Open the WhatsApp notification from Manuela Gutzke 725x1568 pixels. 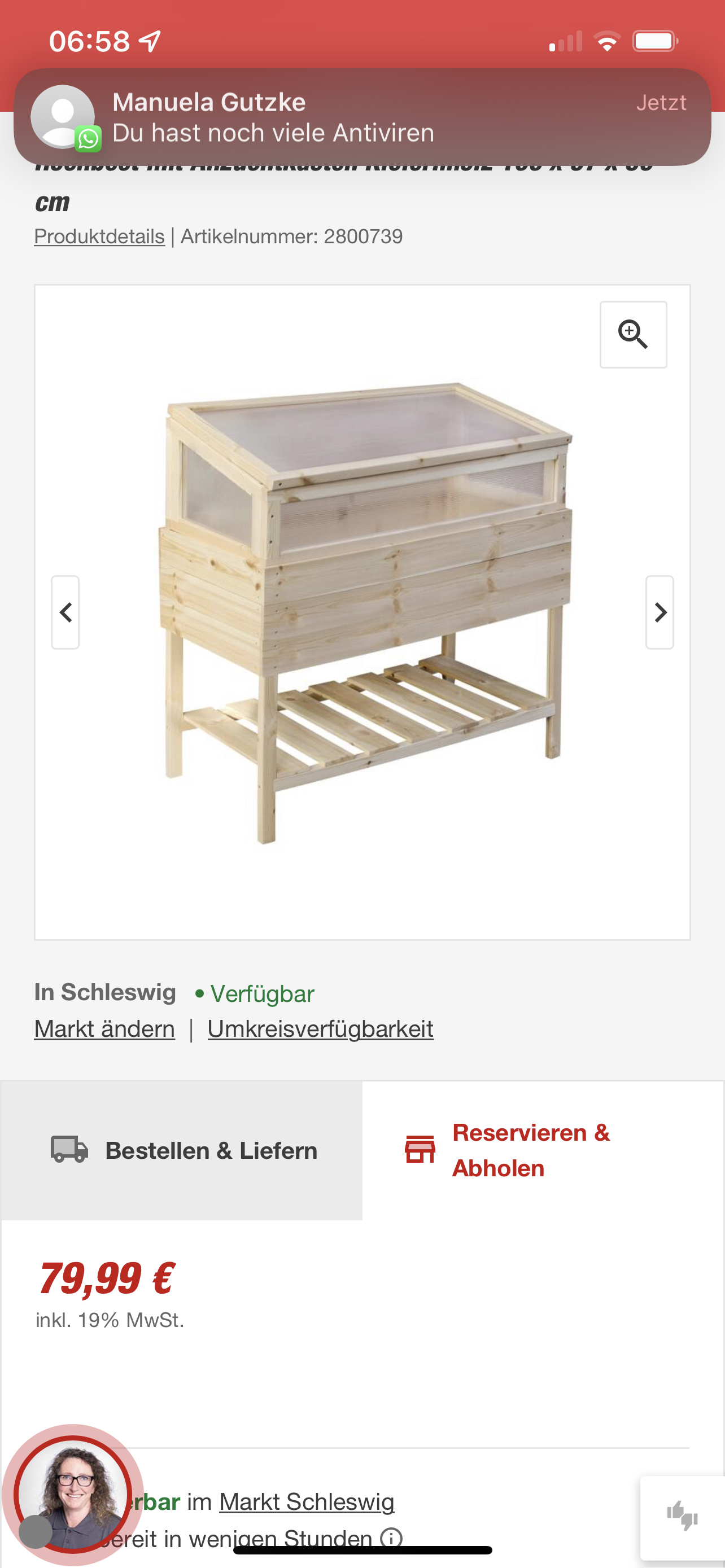(x=362, y=117)
